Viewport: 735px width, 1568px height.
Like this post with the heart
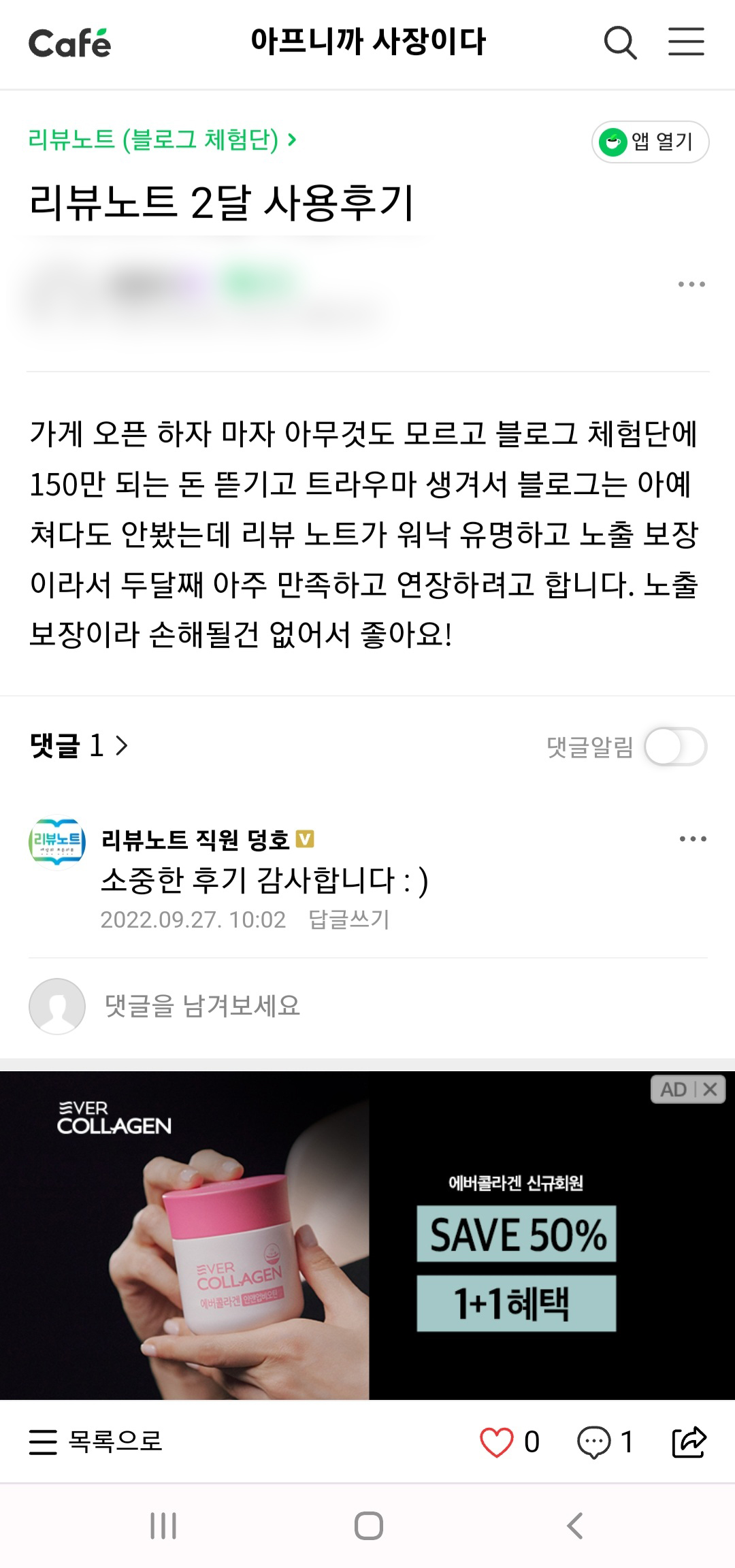497,1442
